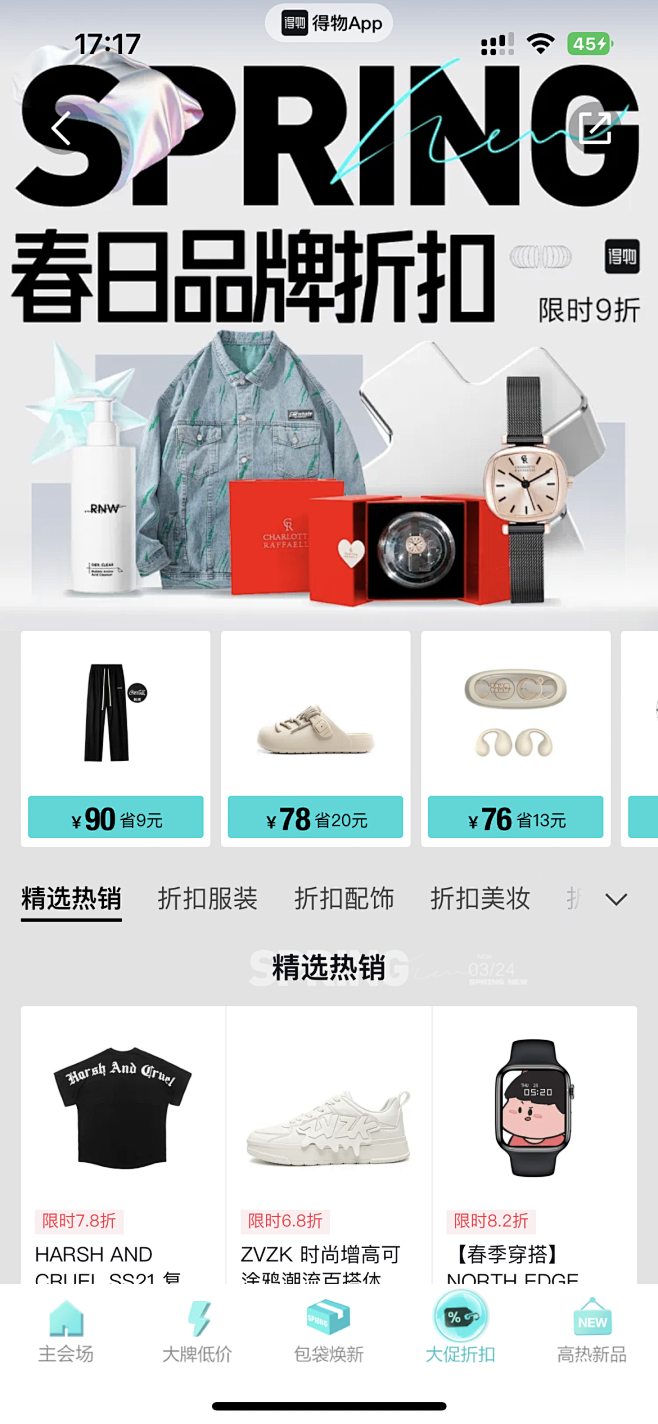Open the NORTH EDGE smartwatch product
This screenshot has width=658, height=1424.
[535, 1145]
